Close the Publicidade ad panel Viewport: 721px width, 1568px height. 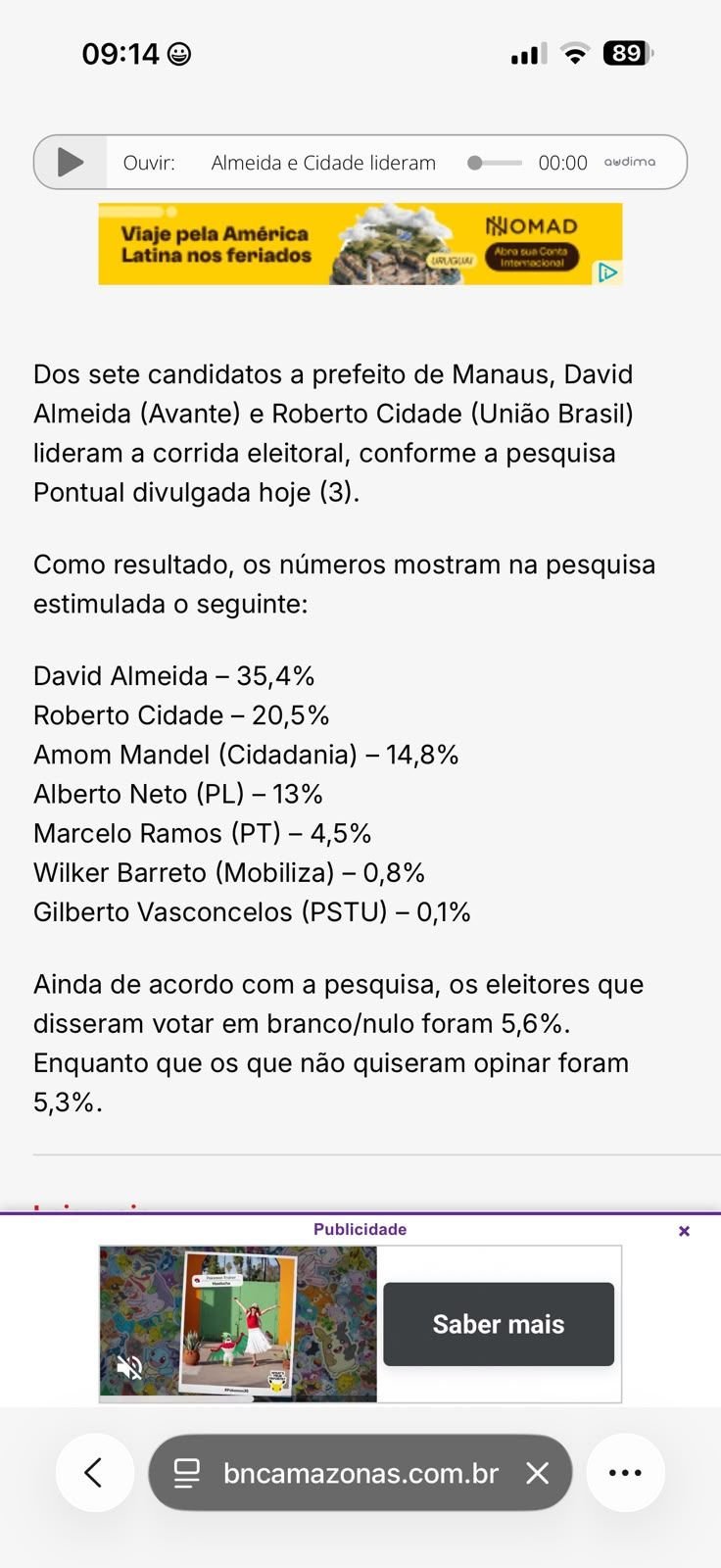pos(684,1231)
